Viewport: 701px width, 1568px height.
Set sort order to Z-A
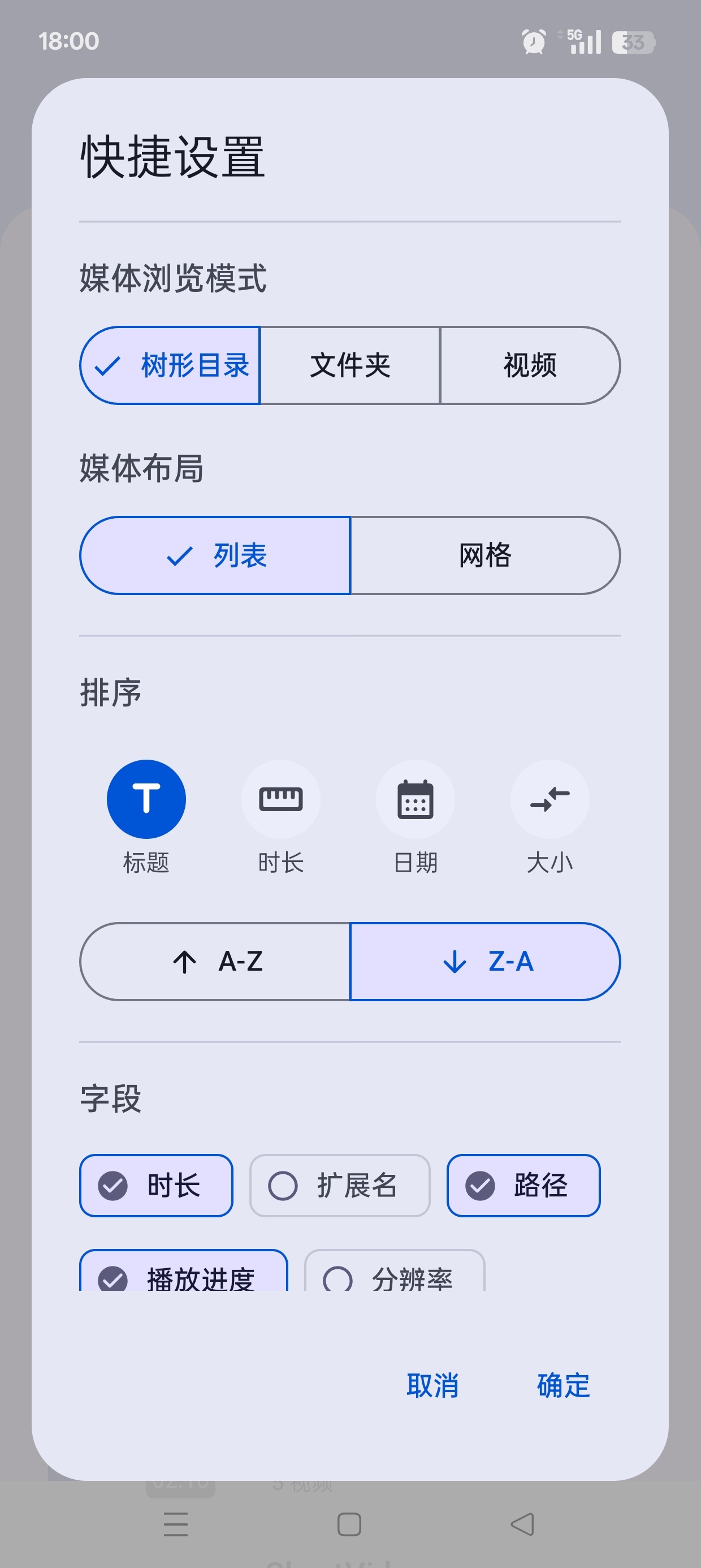(486, 962)
